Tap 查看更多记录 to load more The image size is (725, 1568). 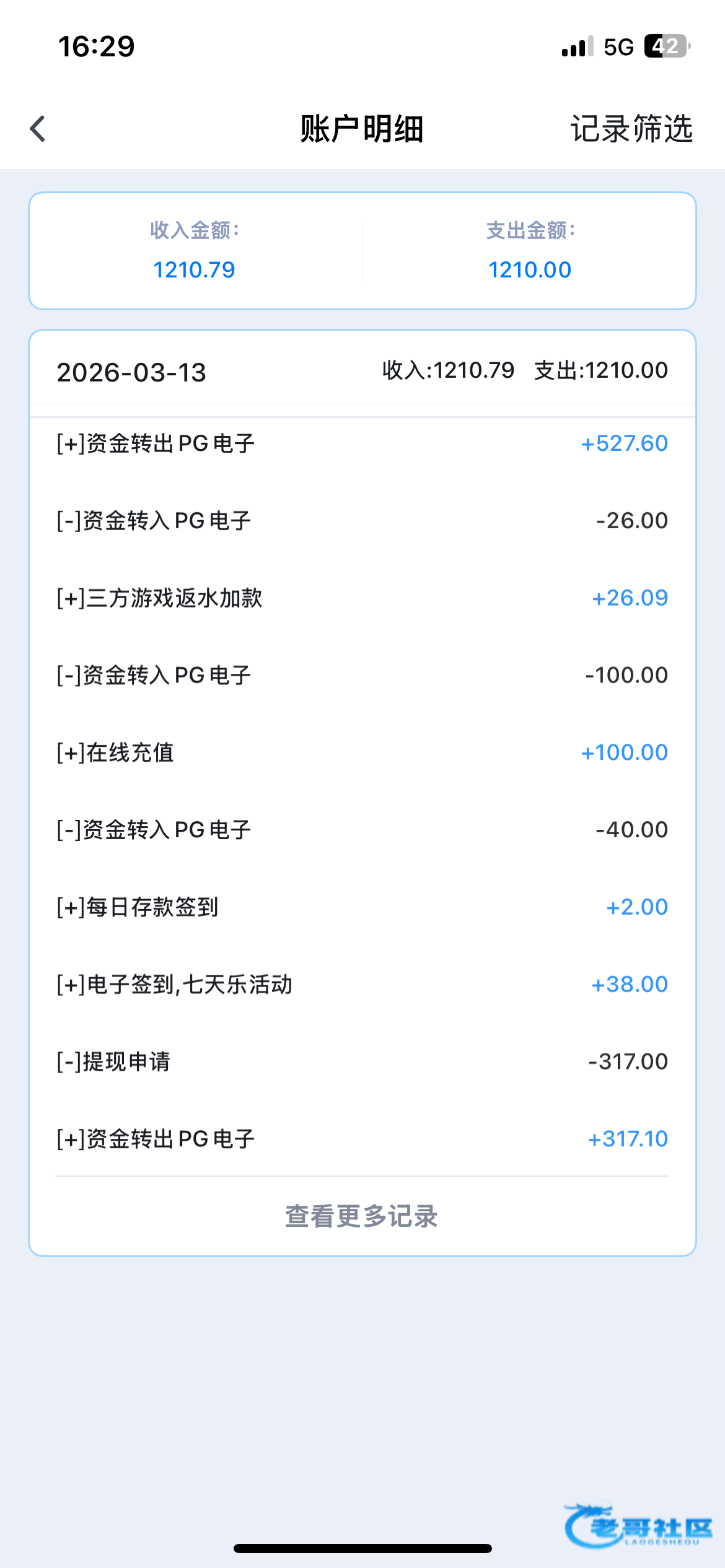pyautogui.click(x=362, y=1216)
